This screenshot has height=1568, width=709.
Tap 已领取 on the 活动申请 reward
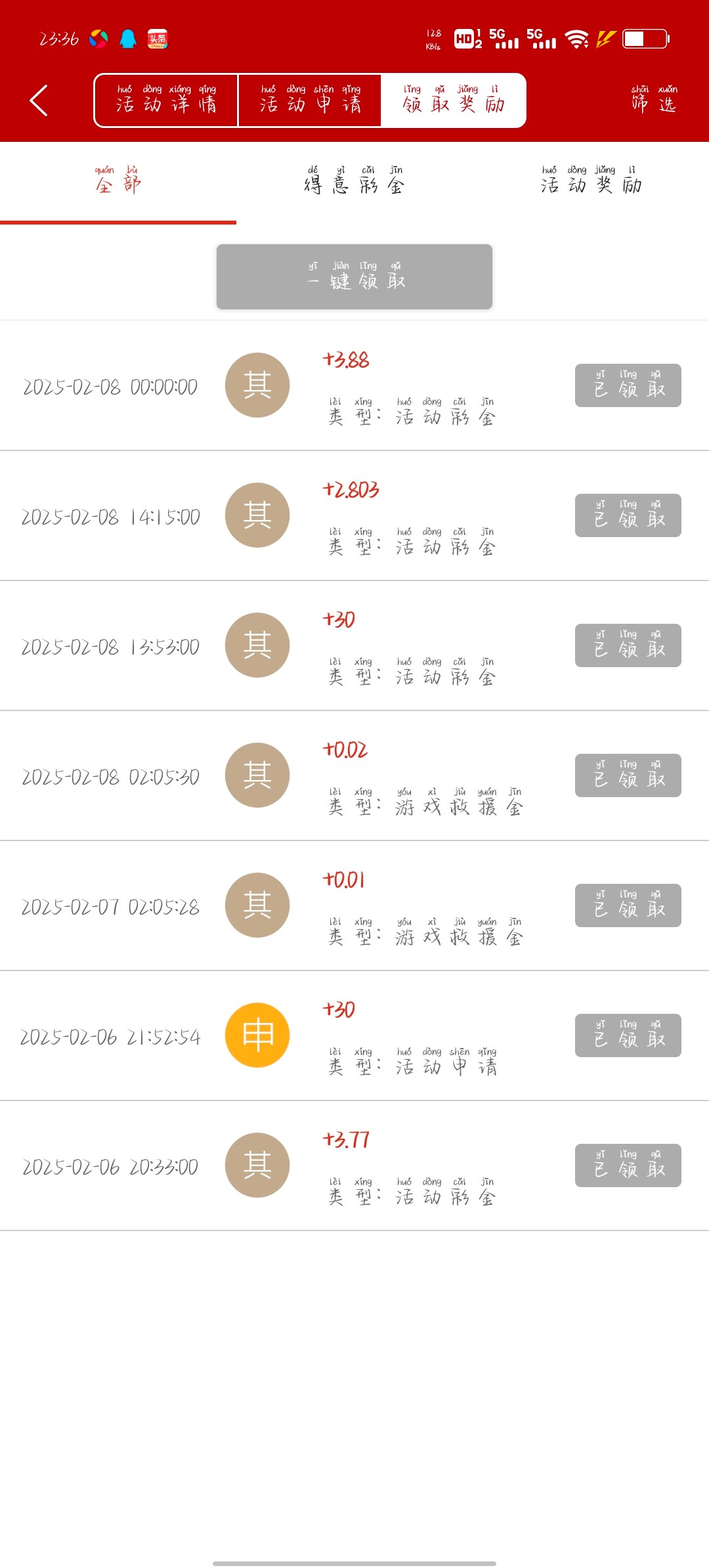coord(628,1035)
